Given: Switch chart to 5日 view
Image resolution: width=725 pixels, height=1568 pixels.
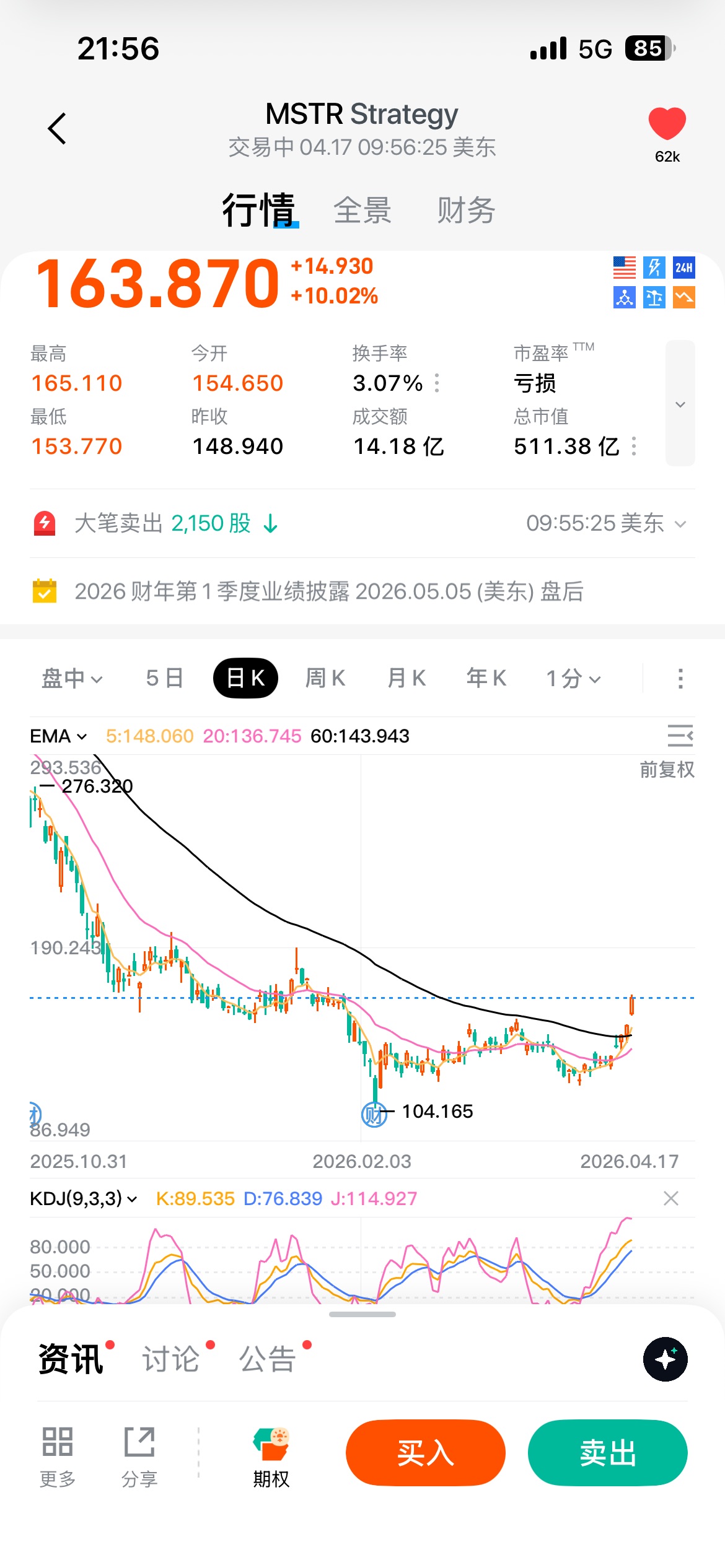Looking at the screenshot, I should (164, 679).
